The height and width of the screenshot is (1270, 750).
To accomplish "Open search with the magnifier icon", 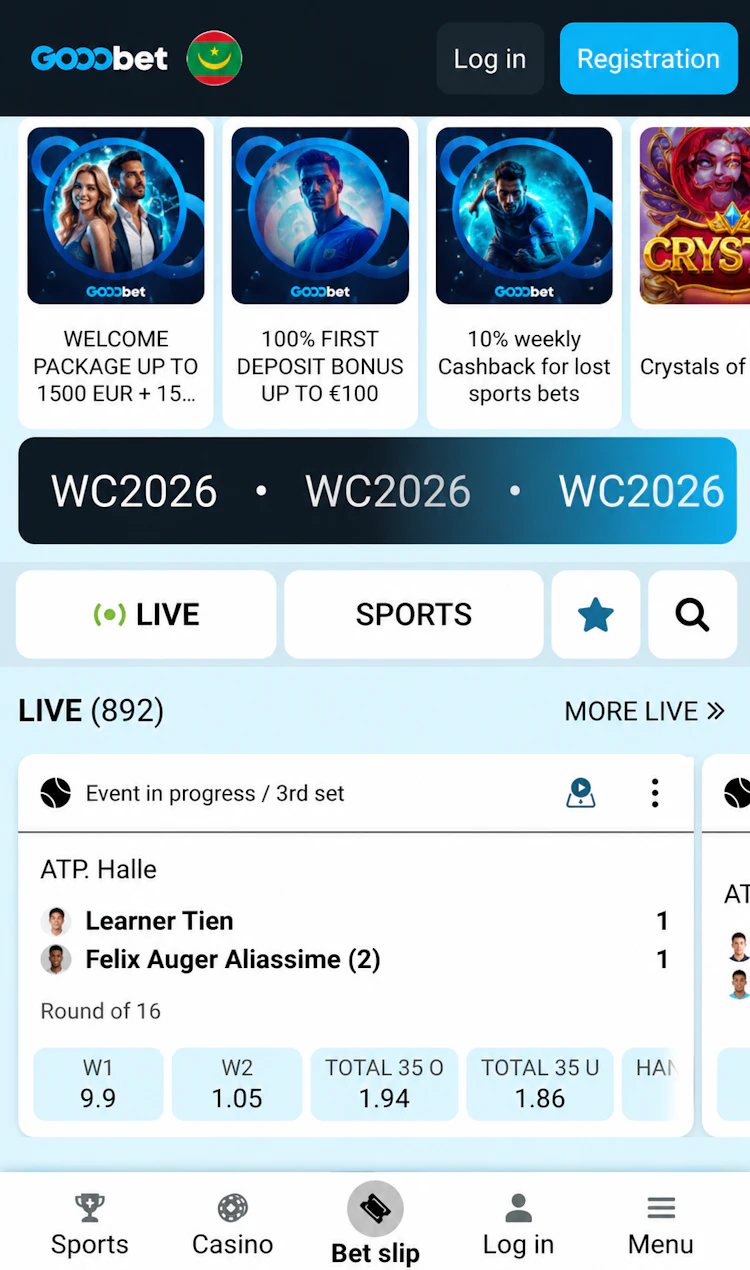I will (x=692, y=614).
